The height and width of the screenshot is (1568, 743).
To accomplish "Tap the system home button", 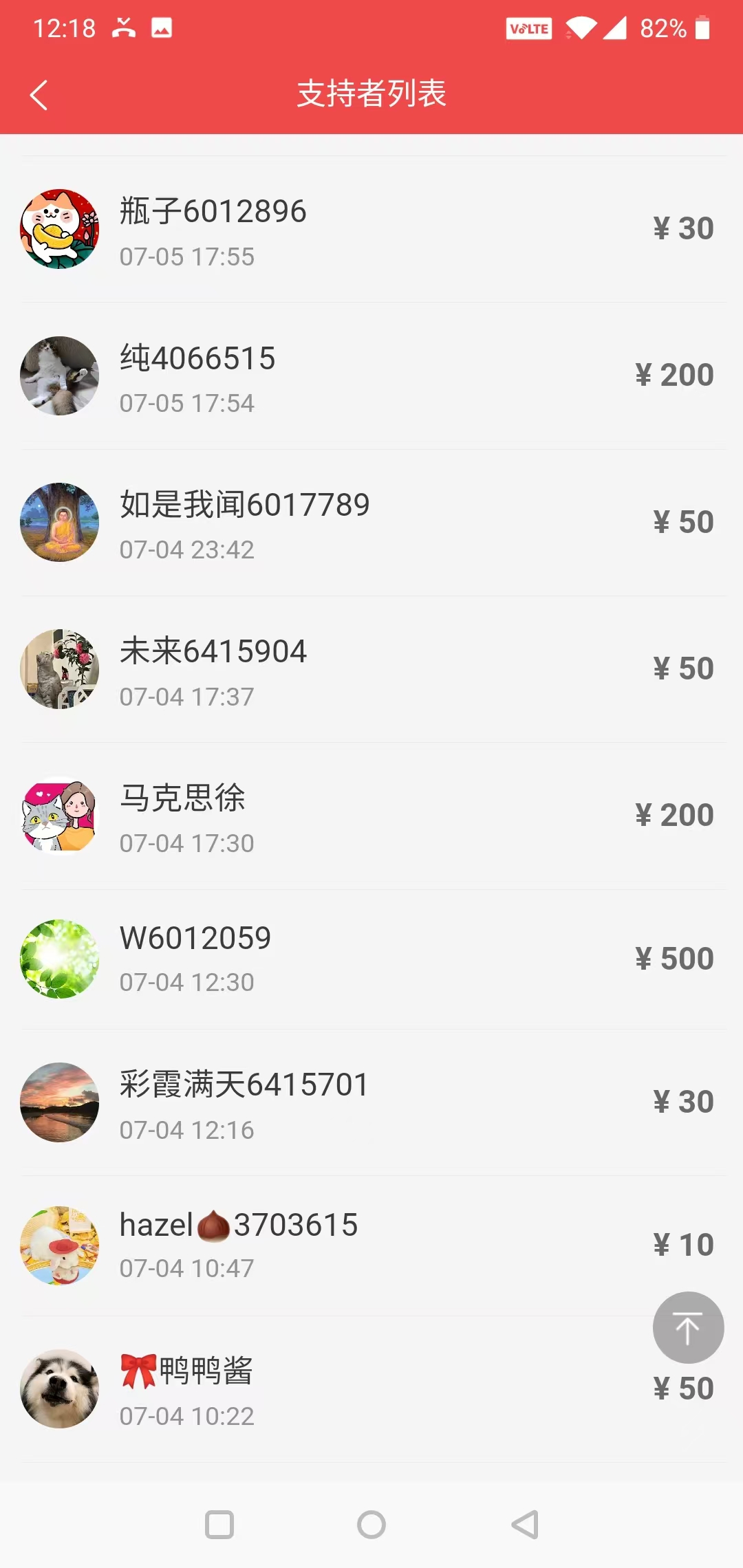I will (x=371, y=1525).
